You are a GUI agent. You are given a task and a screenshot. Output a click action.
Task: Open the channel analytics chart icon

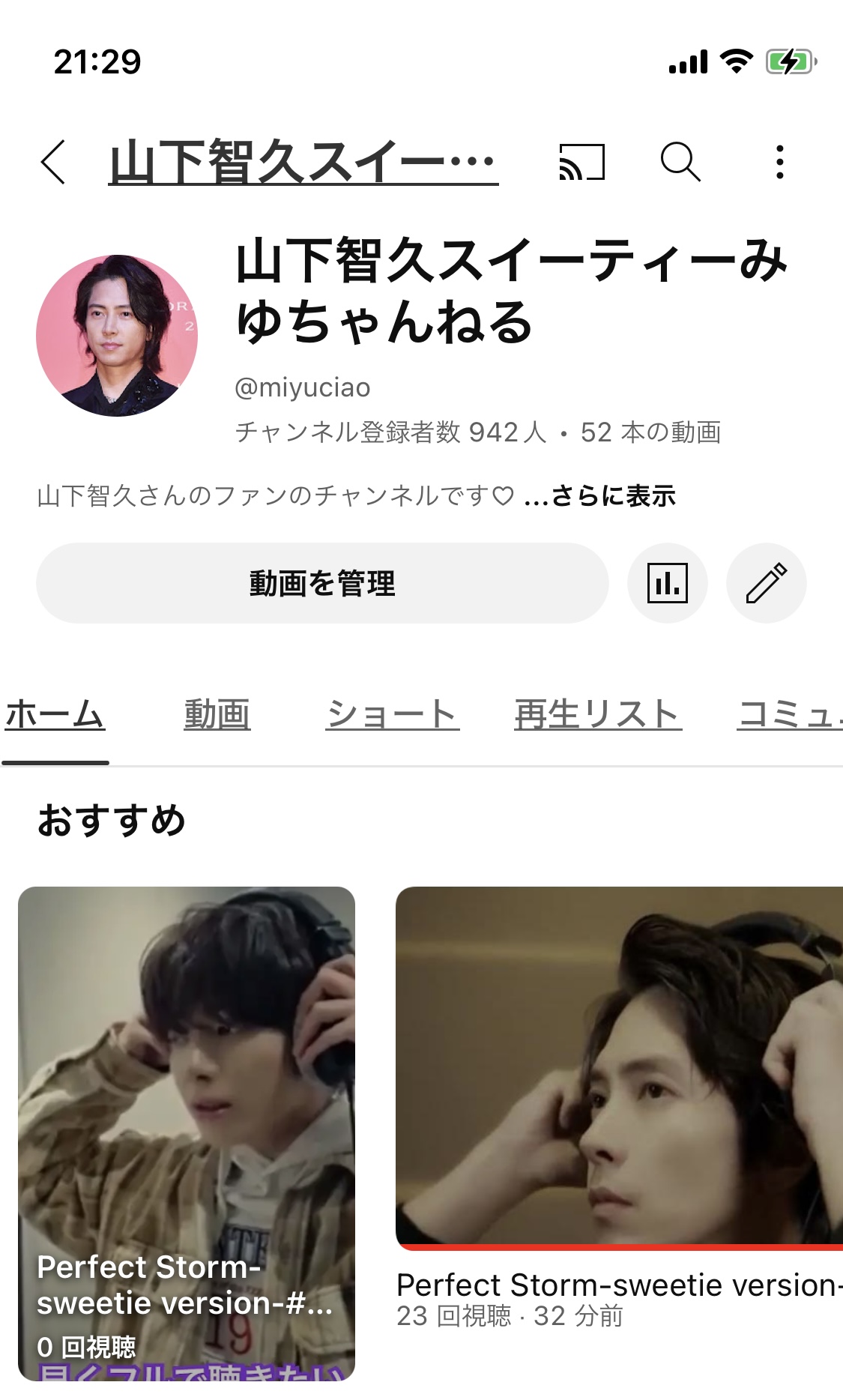[668, 583]
